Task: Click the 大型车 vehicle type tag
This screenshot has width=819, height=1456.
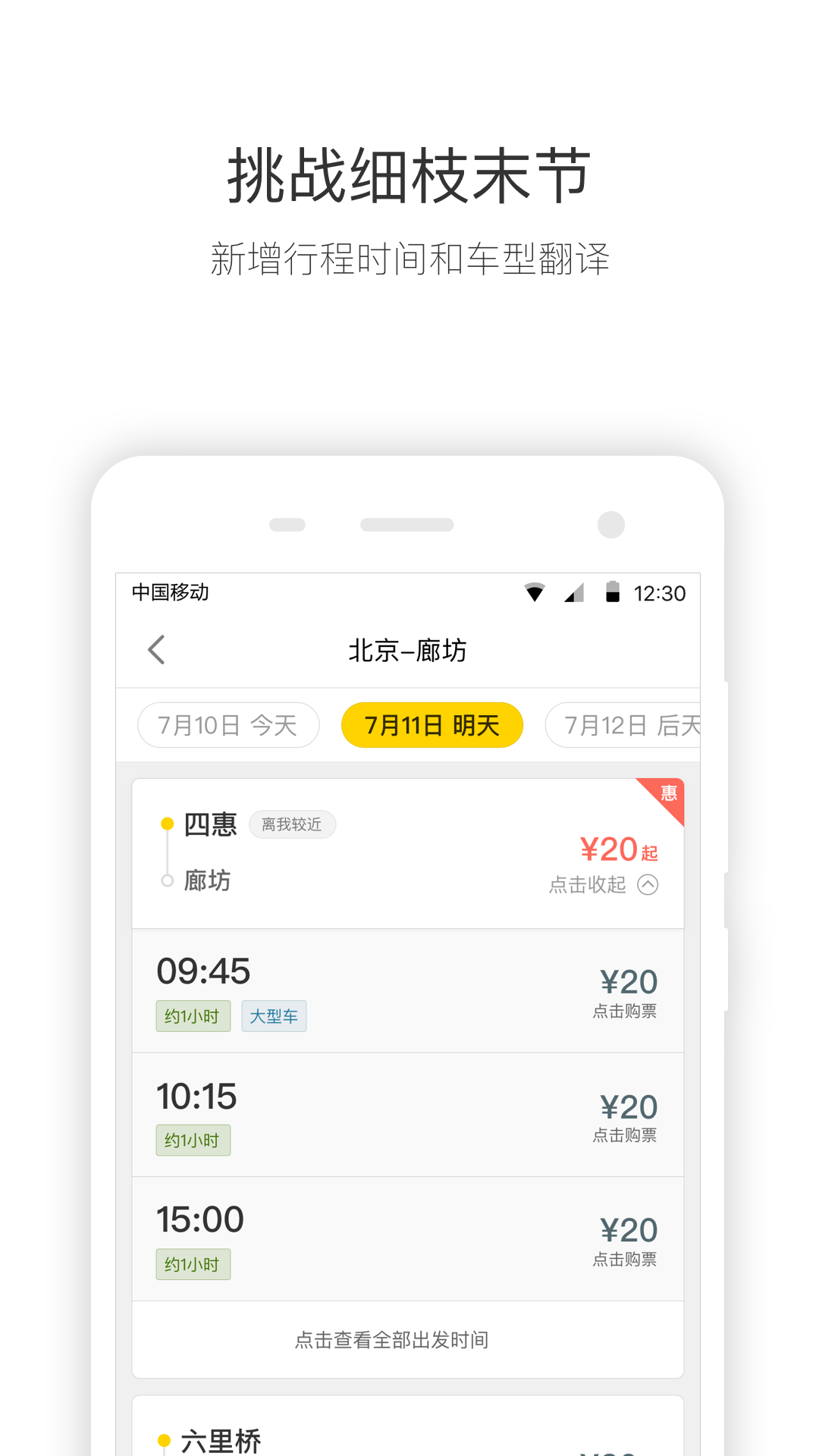Action: [x=274, y=1016]
